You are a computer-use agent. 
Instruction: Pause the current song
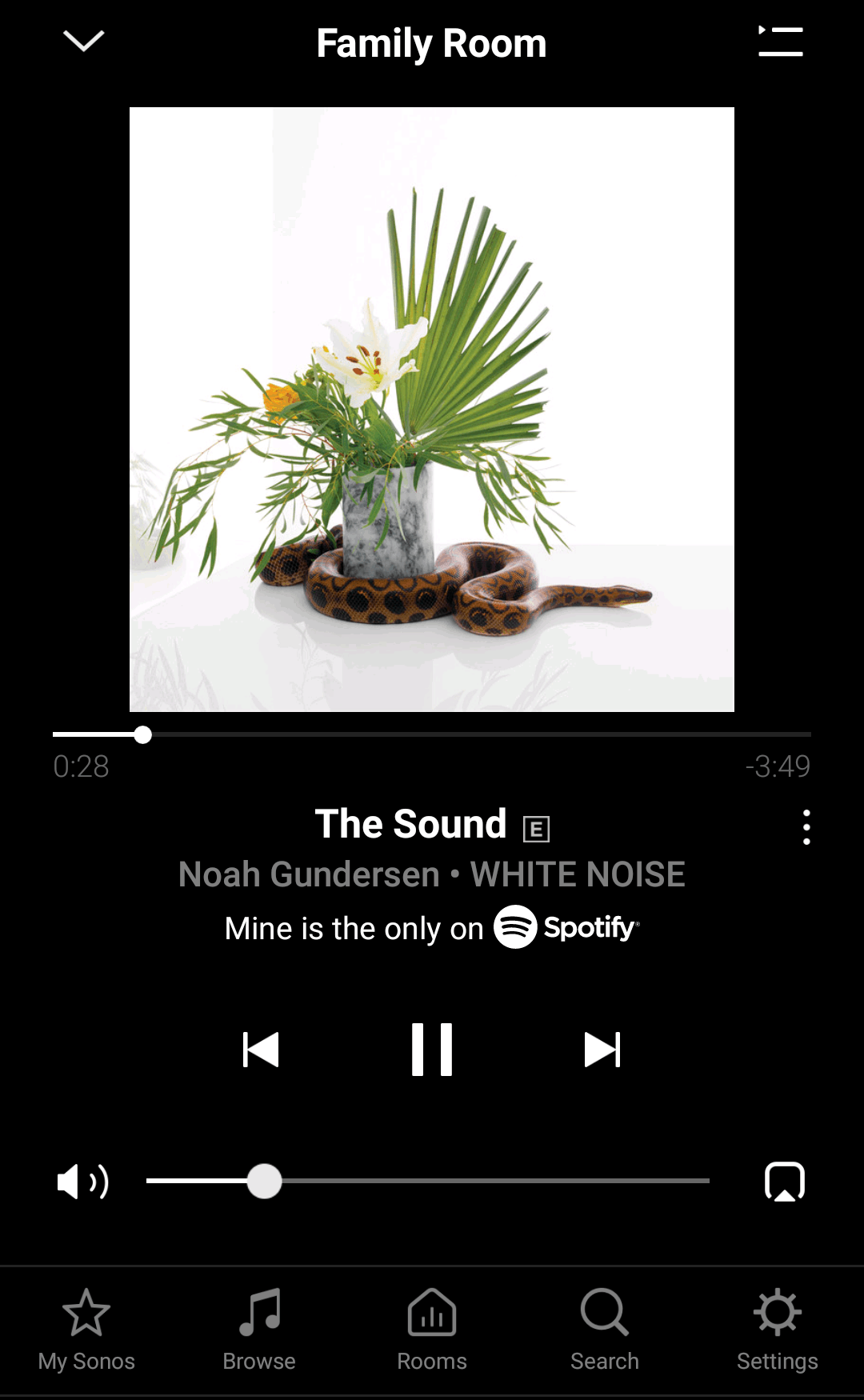tap(432, 1050)
